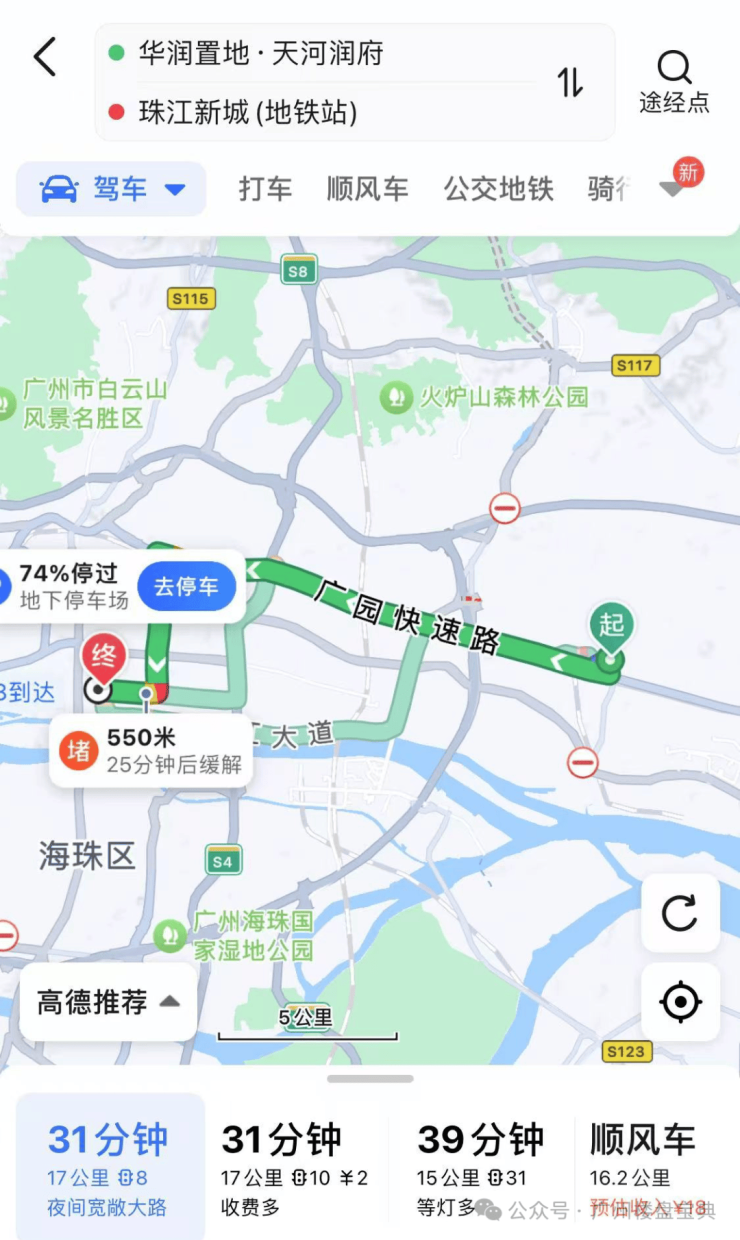740x1240 pixels.
Task: Tap the 去停车 parking button
Action: click(x=186, y=586)
